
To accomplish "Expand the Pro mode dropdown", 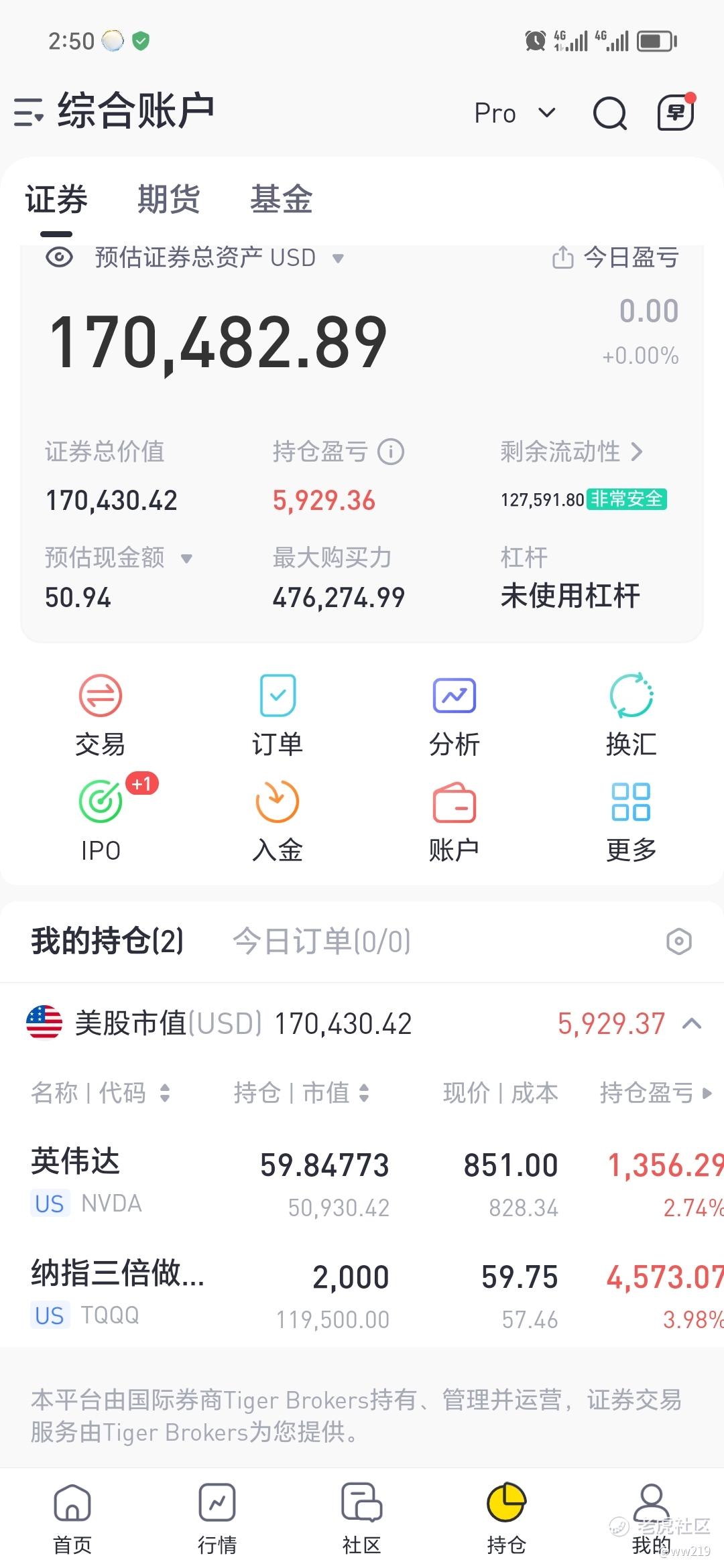I will 515,113.
